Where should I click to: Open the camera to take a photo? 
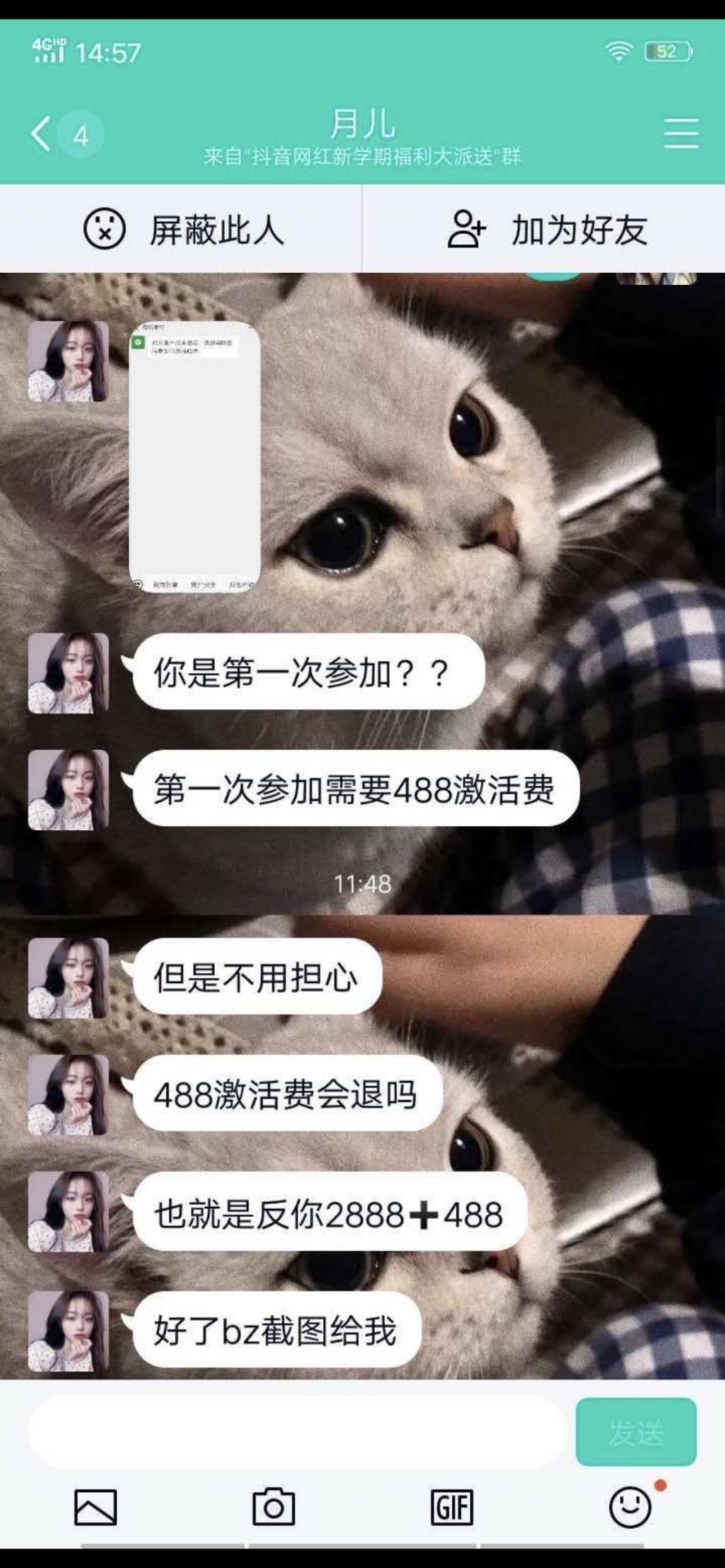pyautogui.click(x=273, y=1507)
